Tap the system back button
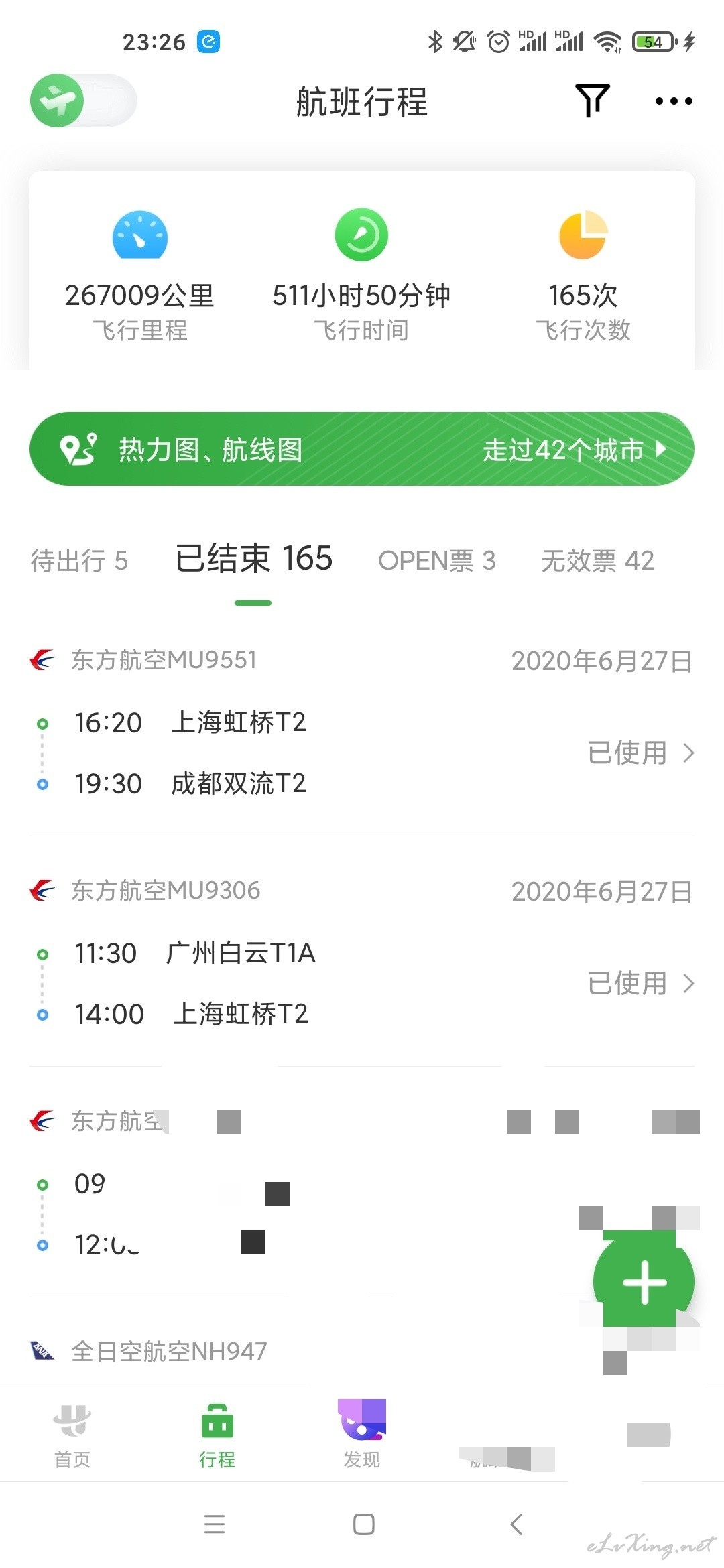 coord(516,1524)
